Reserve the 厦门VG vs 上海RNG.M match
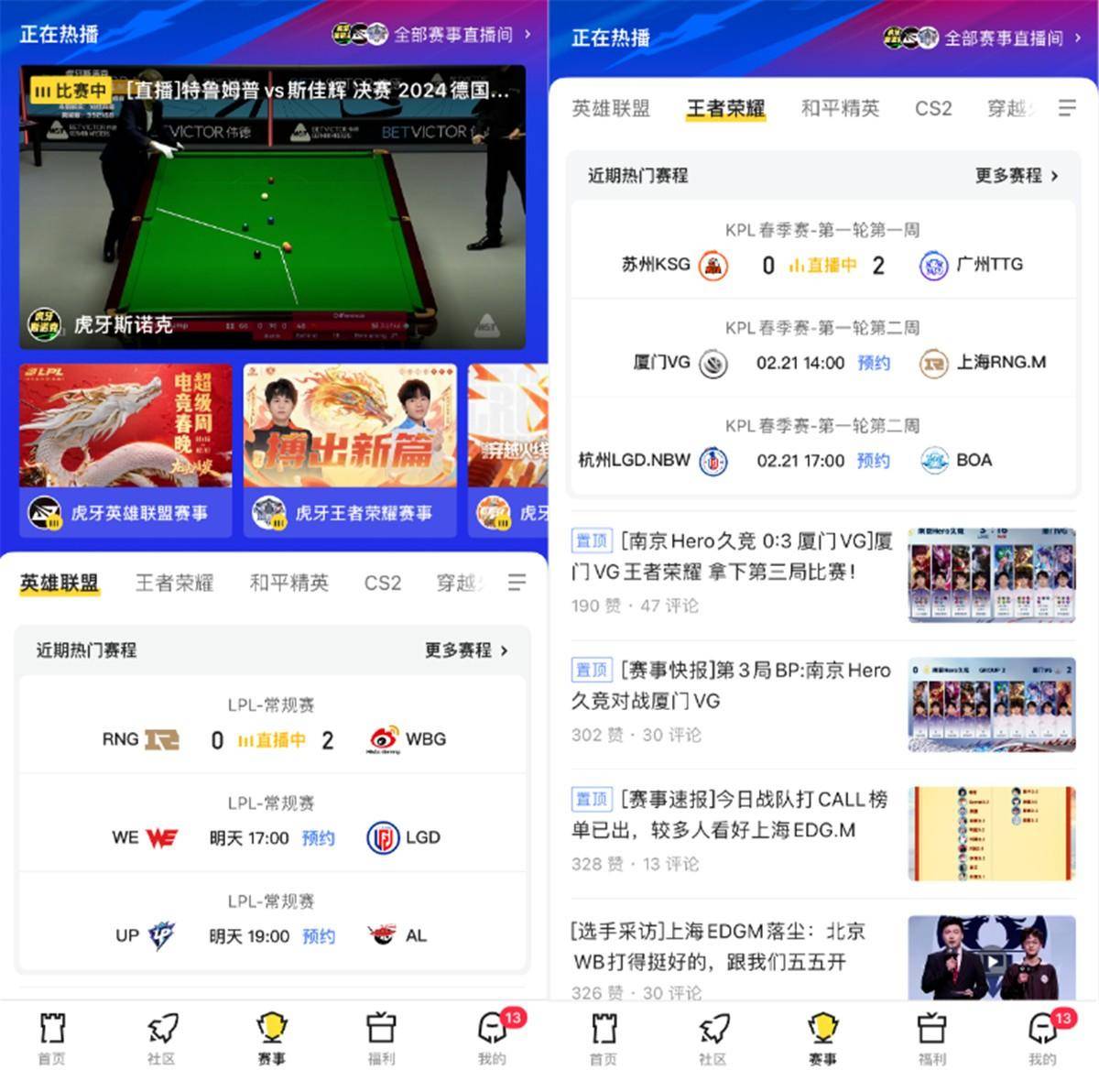This screenshot has height=1092, width=1099. pos(874,363)
